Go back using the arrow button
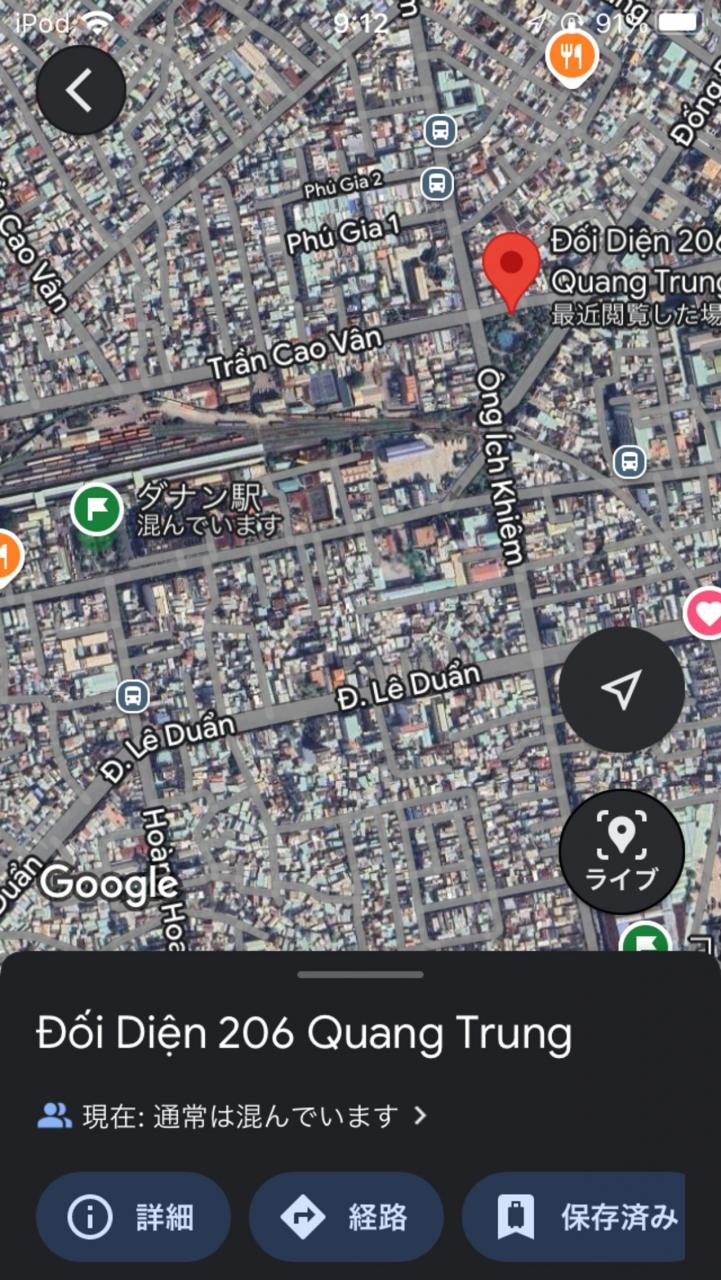This screenshot has width=721, height=1280. point(80,91)
